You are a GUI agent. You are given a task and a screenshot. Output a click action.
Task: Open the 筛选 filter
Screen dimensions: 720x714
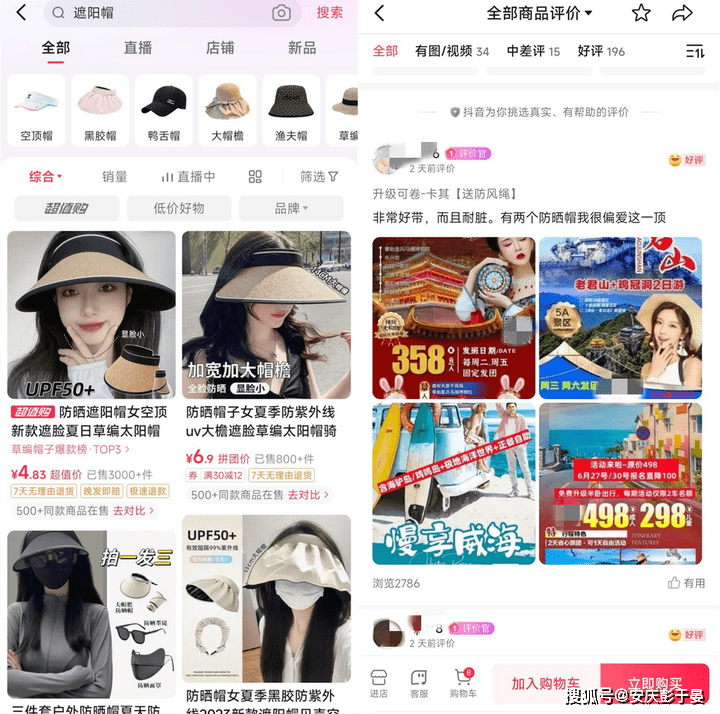click(320, 177)
